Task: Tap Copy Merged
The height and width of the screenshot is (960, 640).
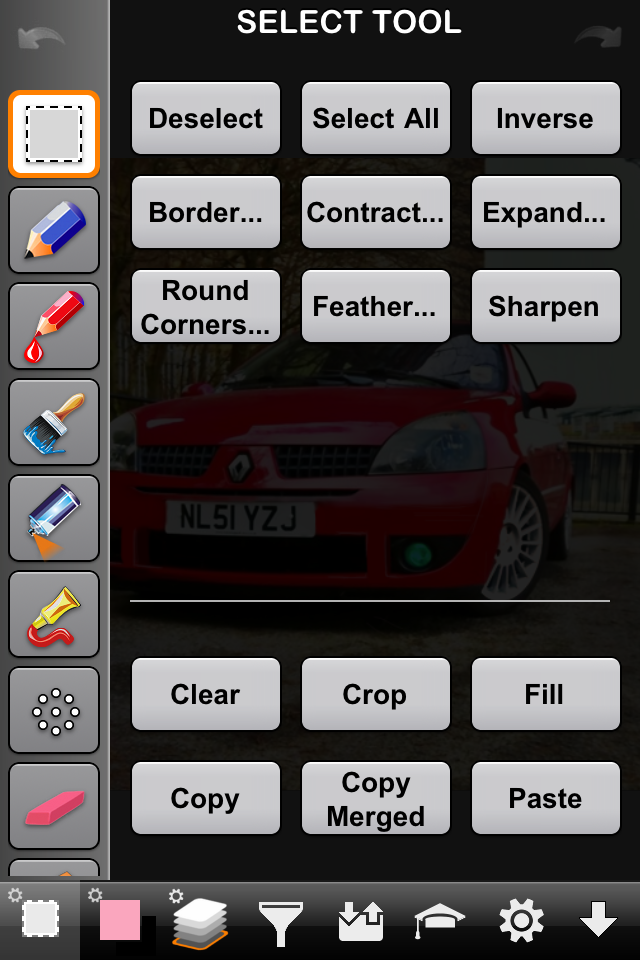Action: [376, 799]
